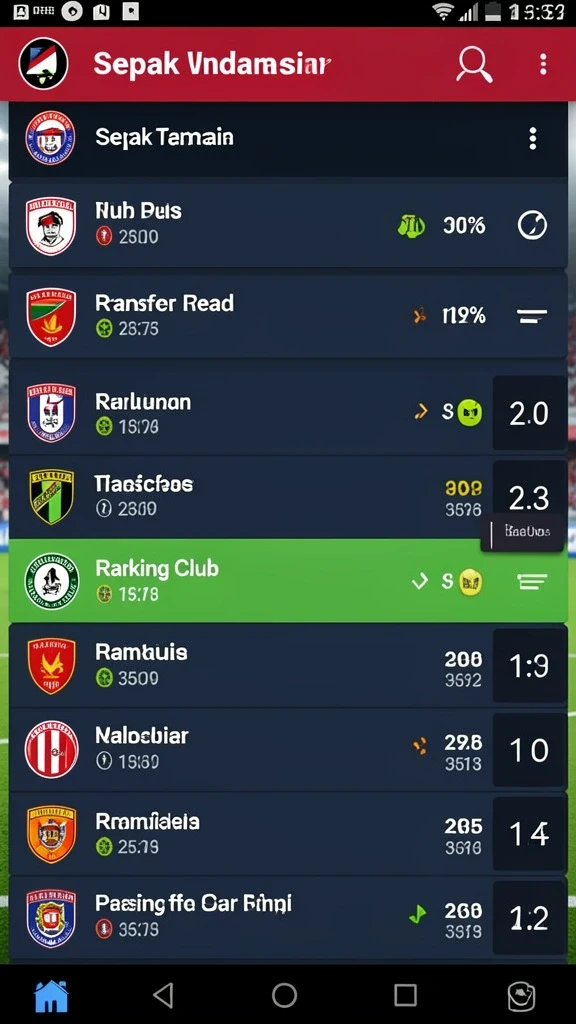Open recent apps with the square button
This screenshot has width=576, height=1024.
406,996
